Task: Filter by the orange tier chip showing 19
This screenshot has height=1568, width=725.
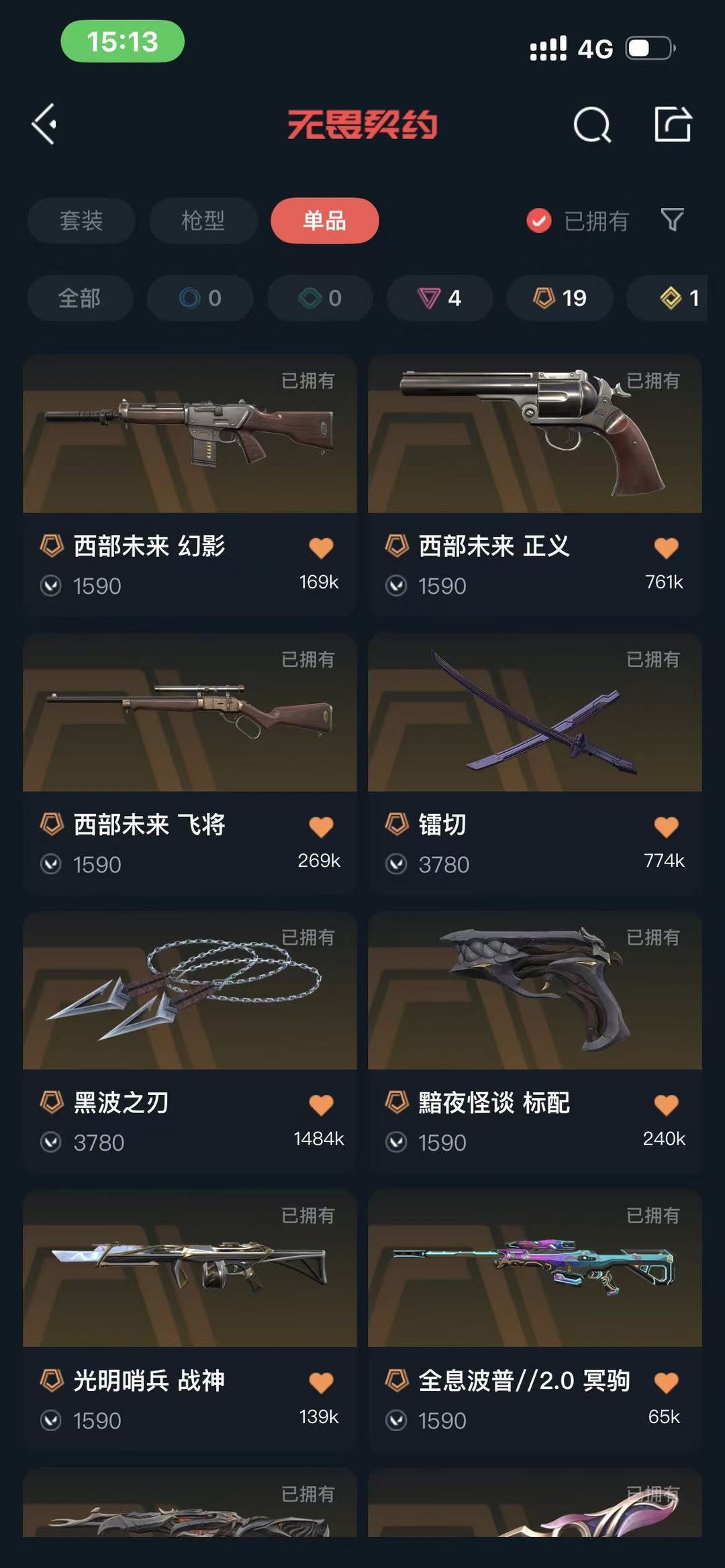Action: coord(560,298)
